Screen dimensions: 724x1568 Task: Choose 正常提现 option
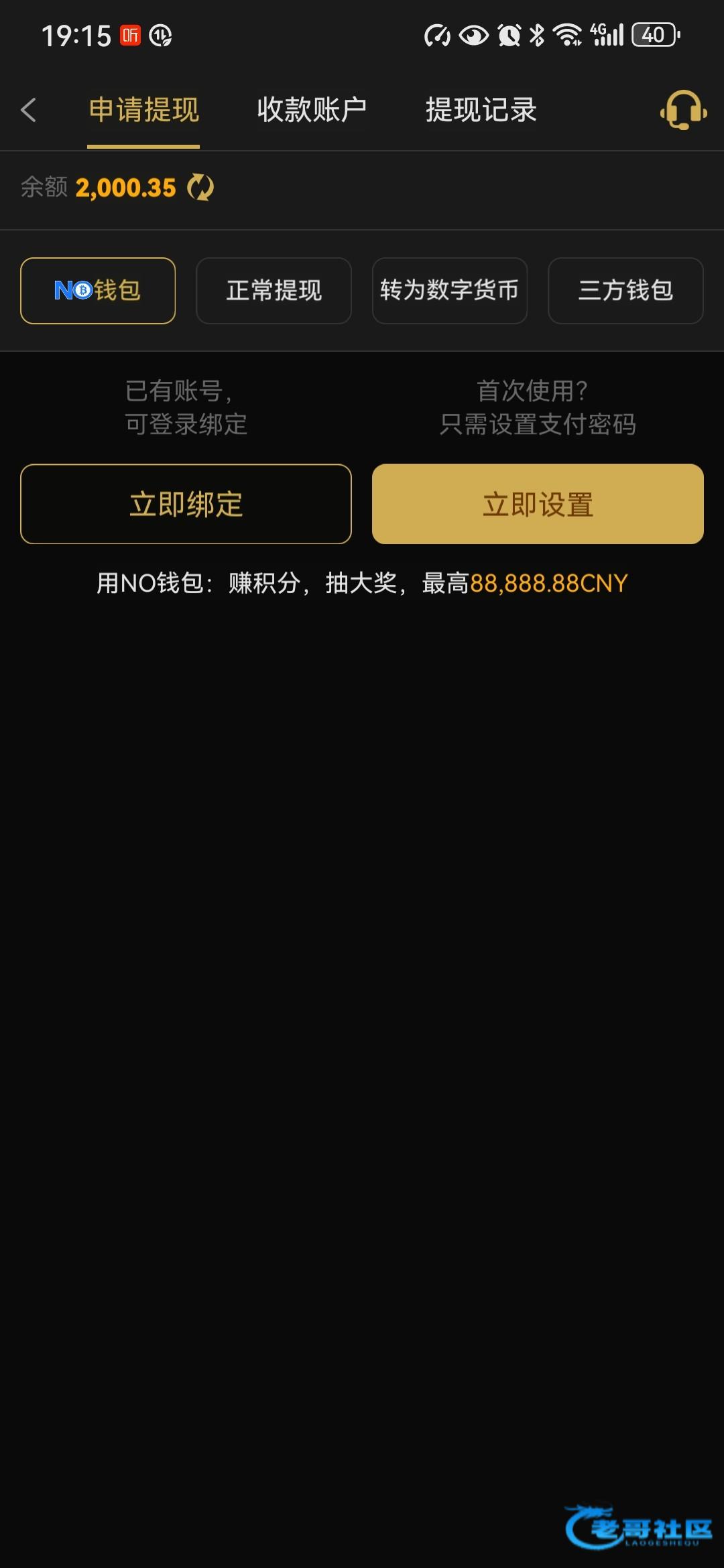click(x=274, y=291)
